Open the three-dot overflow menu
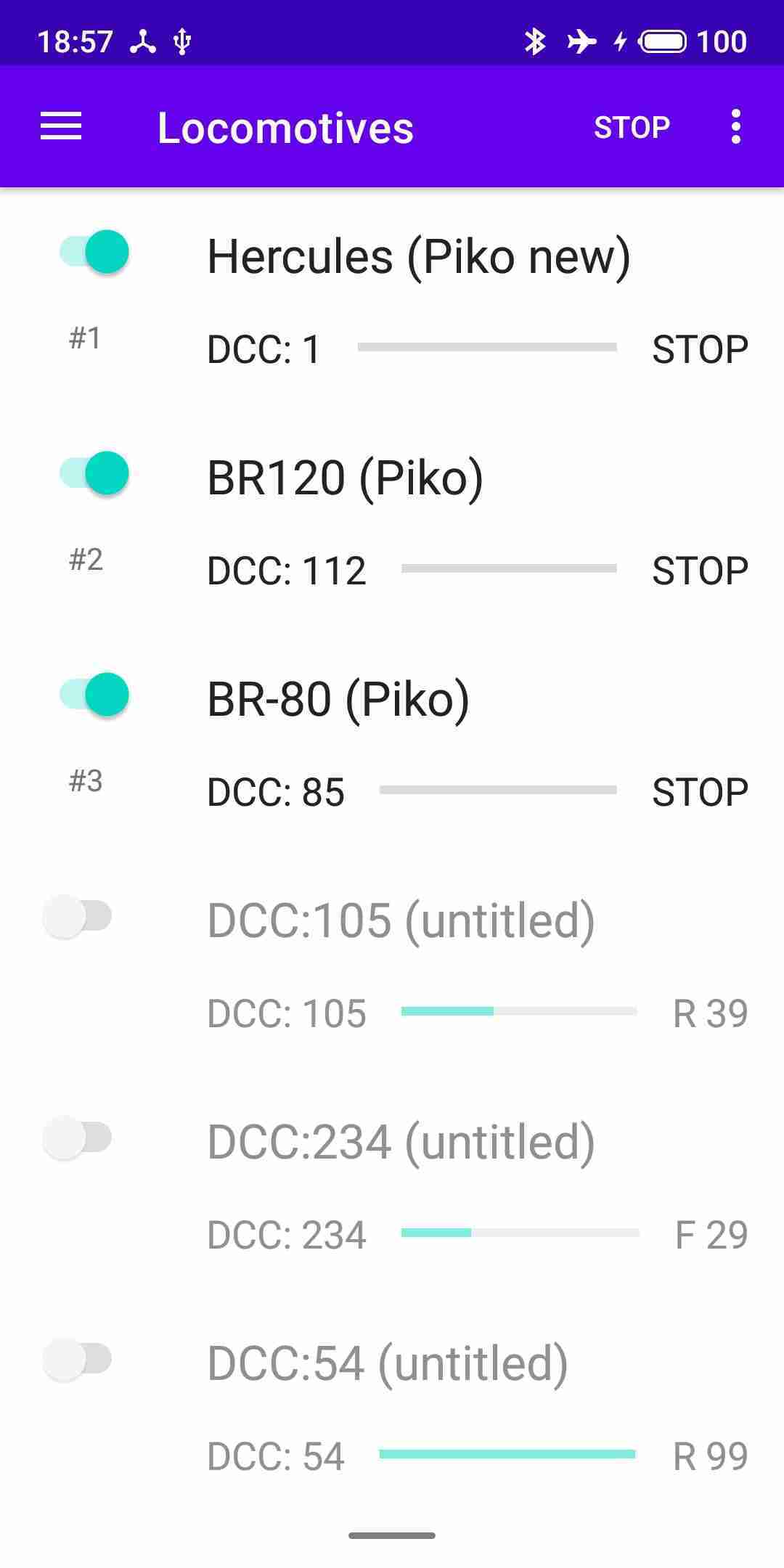 [x=736, y=126]
